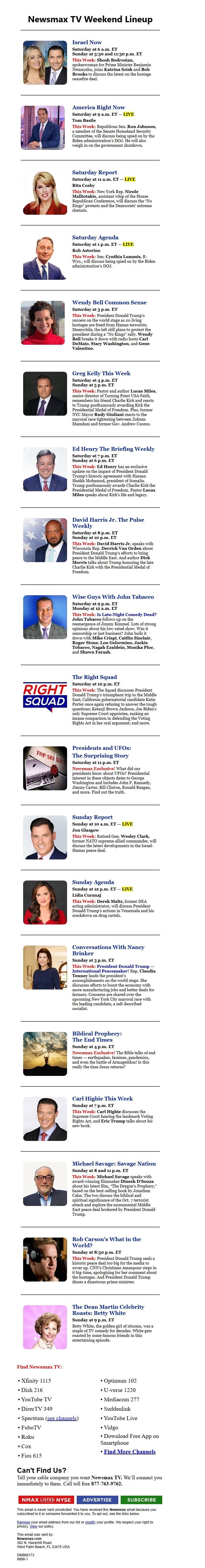Tap the green Subscribe button
205x1568 pixels.
[141, 1500]
